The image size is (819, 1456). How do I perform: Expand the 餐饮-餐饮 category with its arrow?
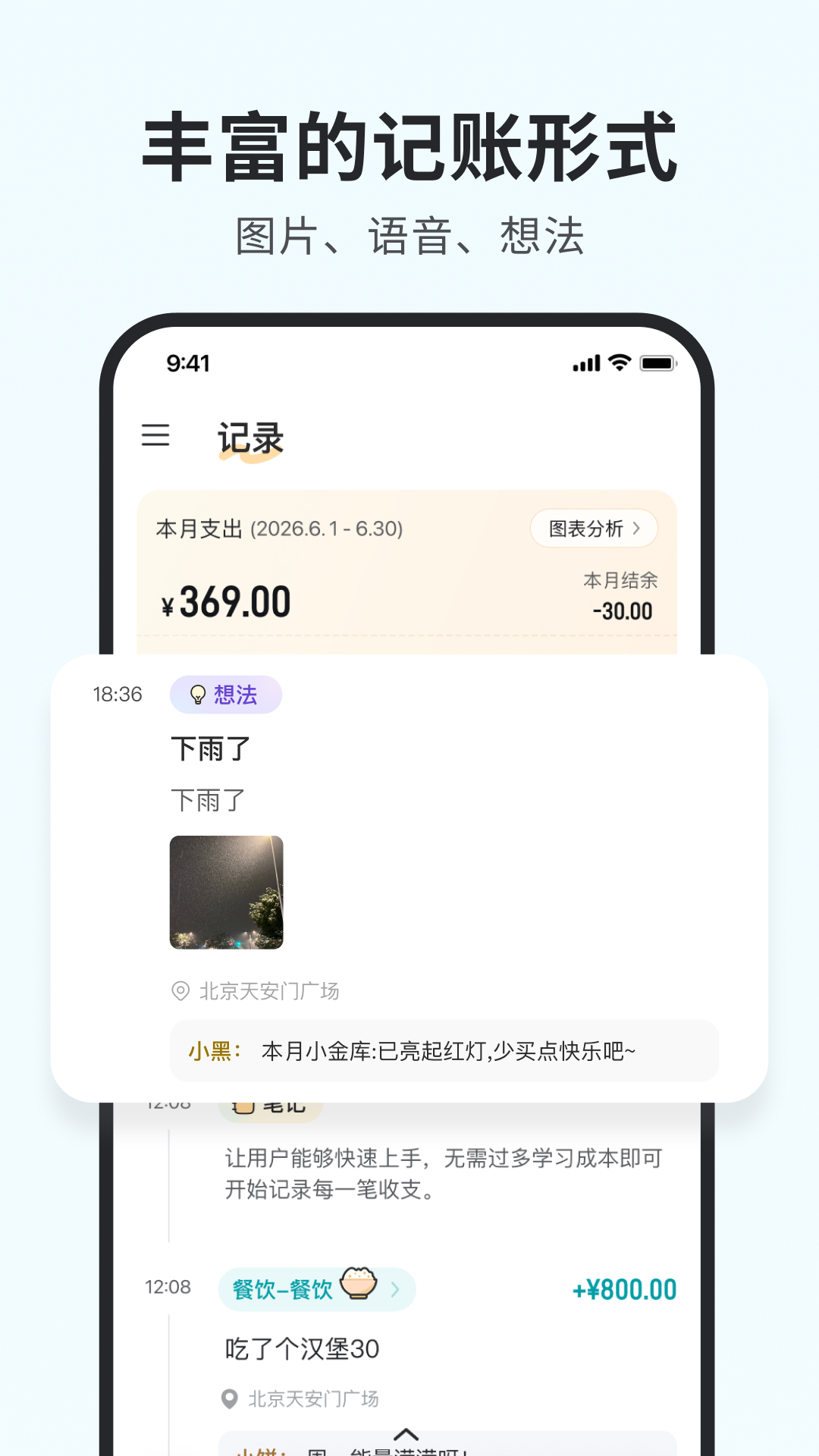pyautogui.click(x=394, y=1288)
